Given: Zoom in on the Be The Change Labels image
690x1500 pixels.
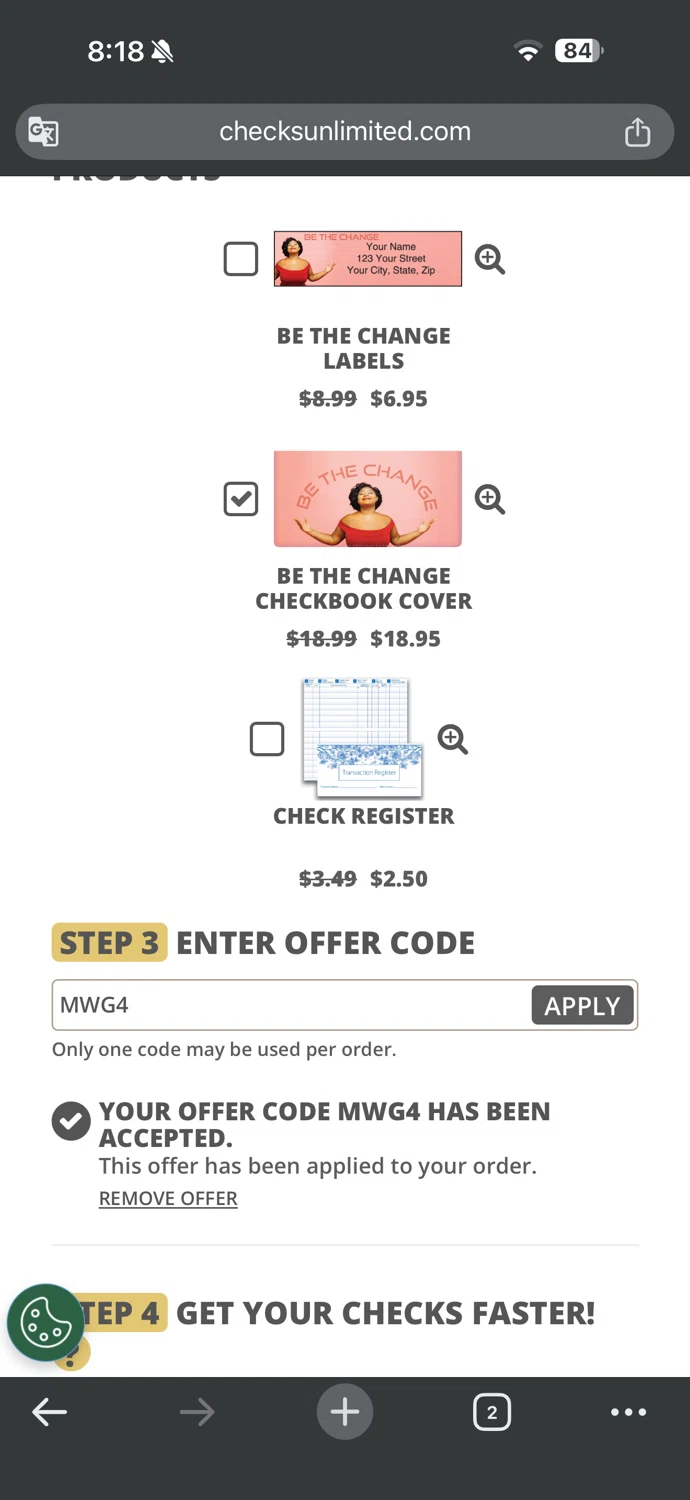Looking at the screenshot, I should coord(489,259).
